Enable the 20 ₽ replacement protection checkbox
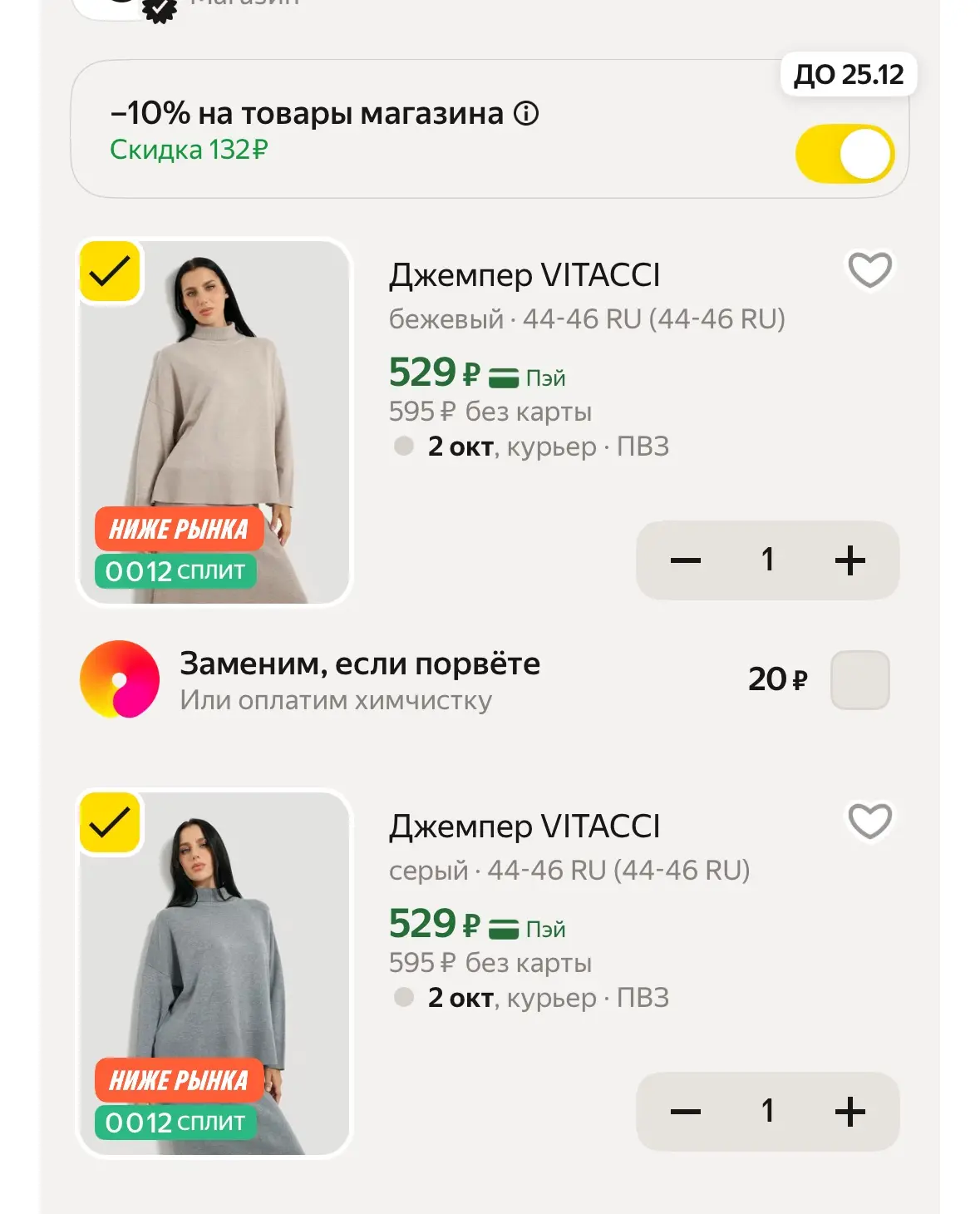This screenshot has width=980, height=1214. 860,680
